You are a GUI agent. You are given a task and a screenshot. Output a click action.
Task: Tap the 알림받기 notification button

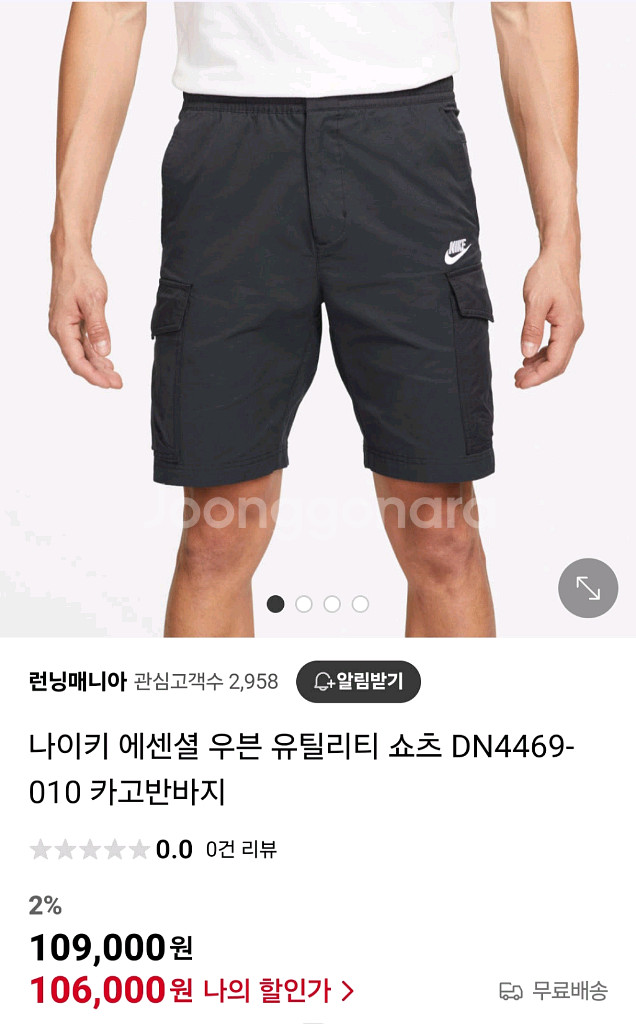click(x=358, y=682)
